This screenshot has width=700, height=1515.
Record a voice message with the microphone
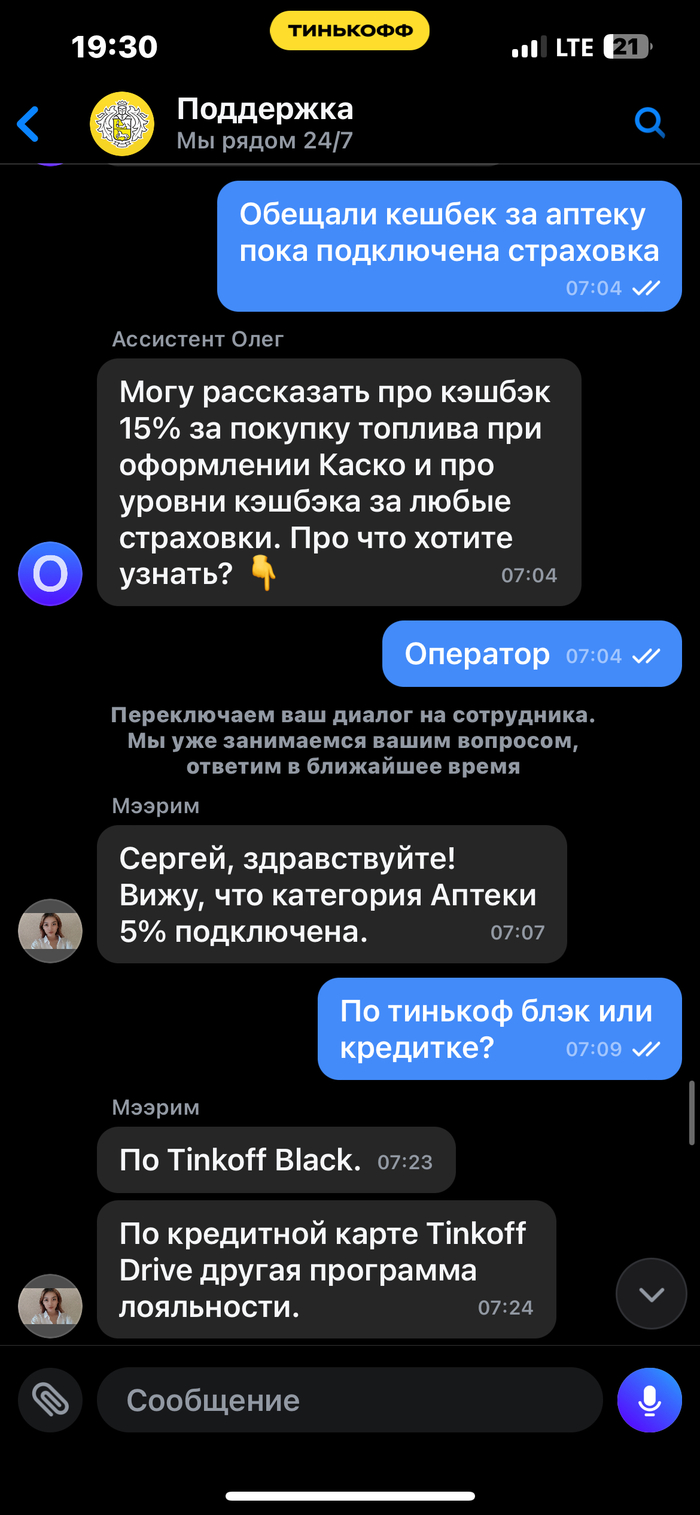[650, 1400]
